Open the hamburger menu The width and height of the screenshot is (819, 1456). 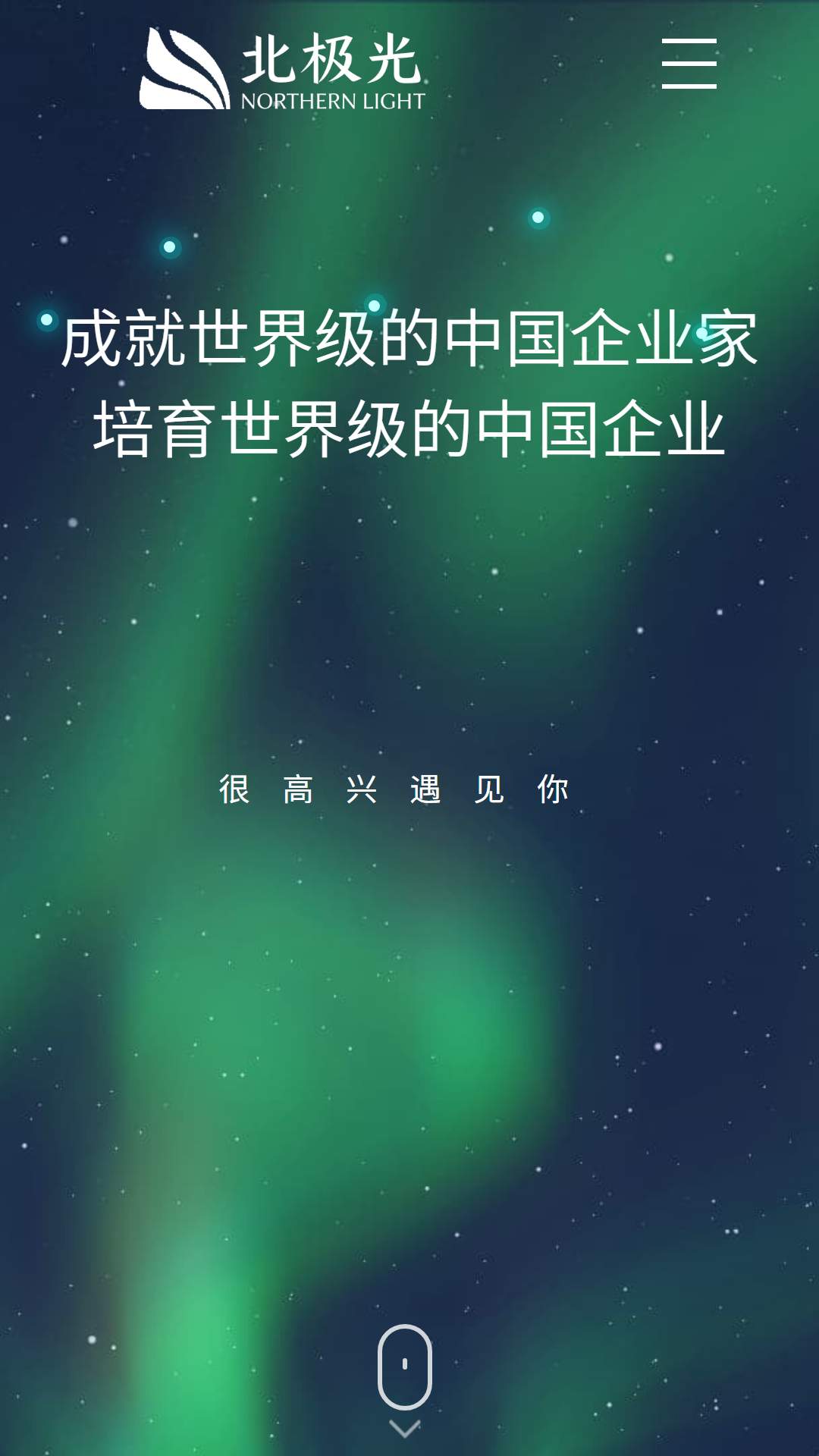point(689,64)
